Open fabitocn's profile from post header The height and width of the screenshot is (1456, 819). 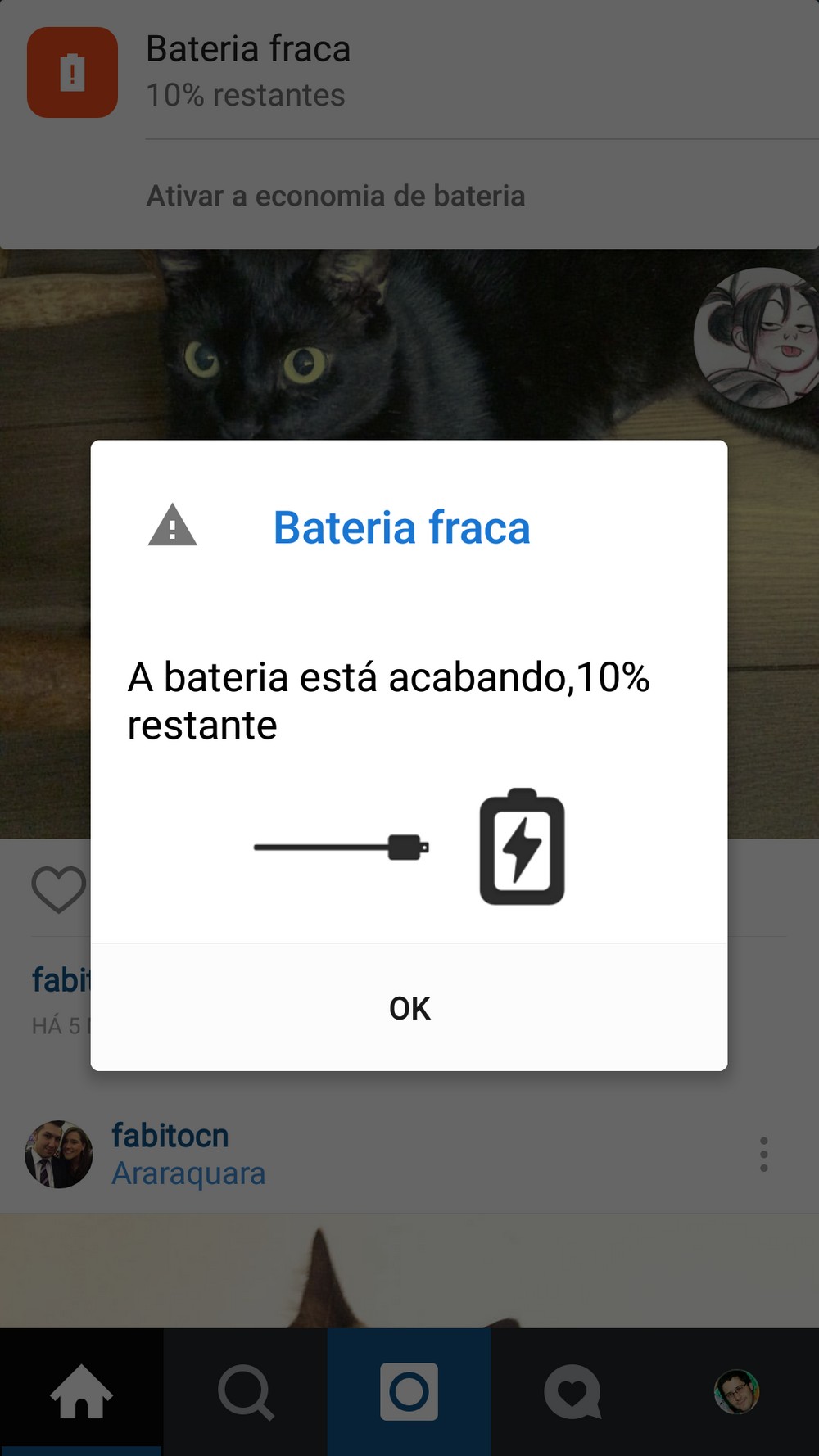coord(170,1136)
